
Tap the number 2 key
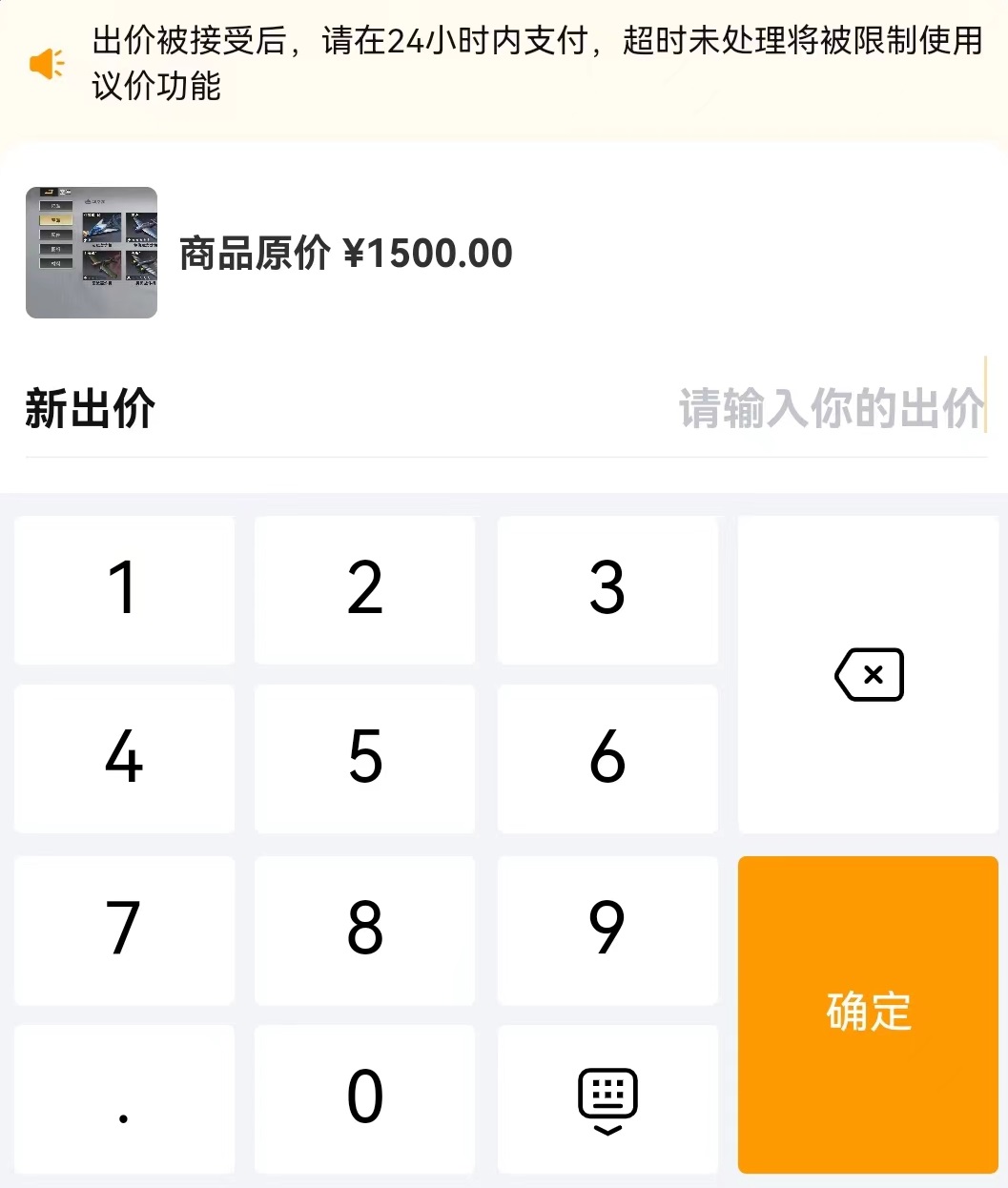pyautogui.click(x=364, y=589)
